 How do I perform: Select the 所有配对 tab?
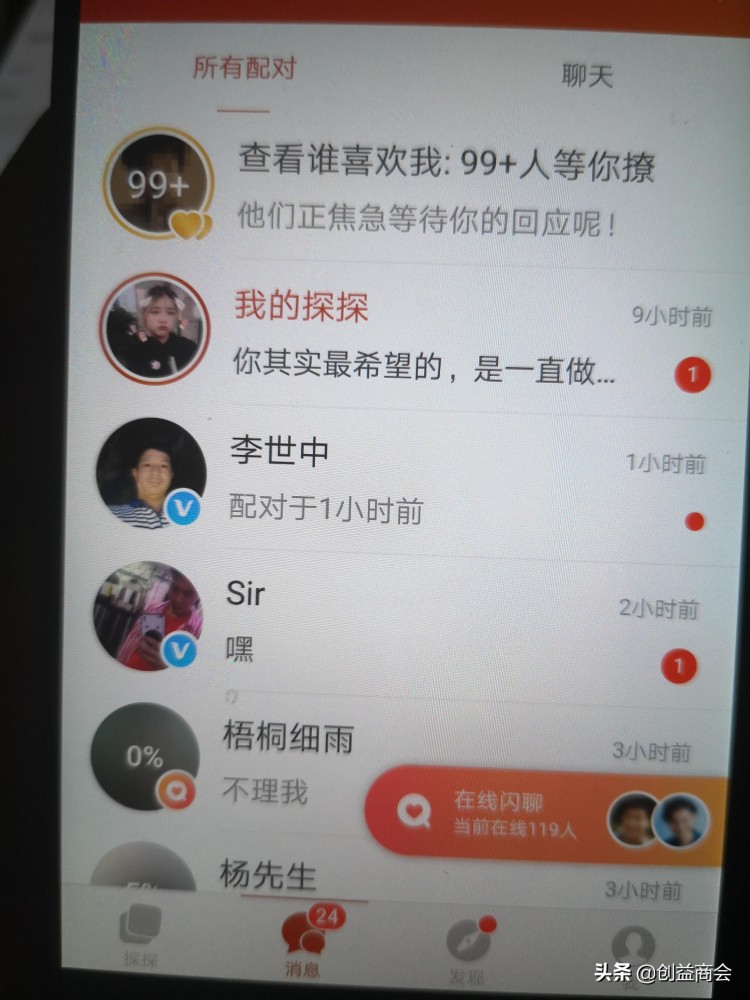[x=247, y=70]
